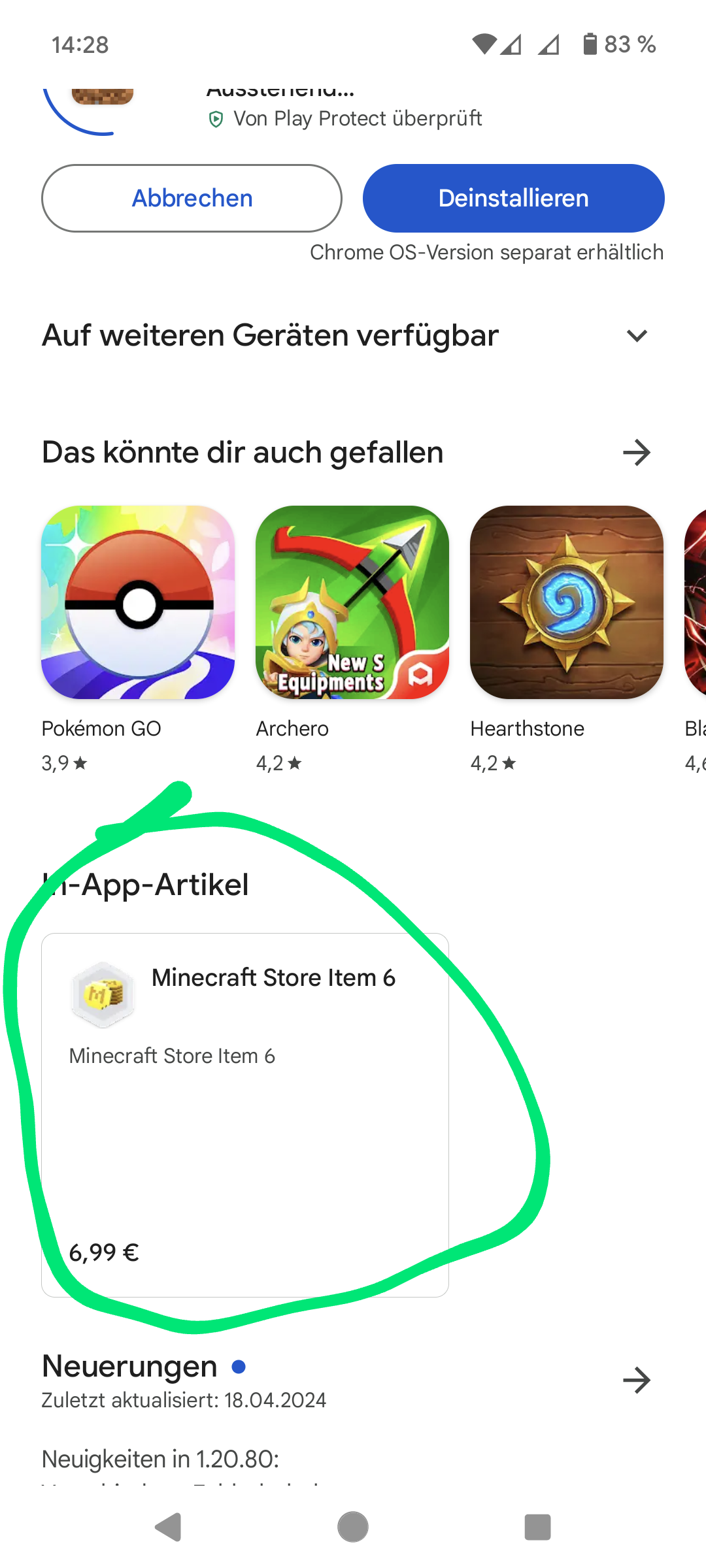Tap Deinstallieren to uninstall the app

[513, 198]
